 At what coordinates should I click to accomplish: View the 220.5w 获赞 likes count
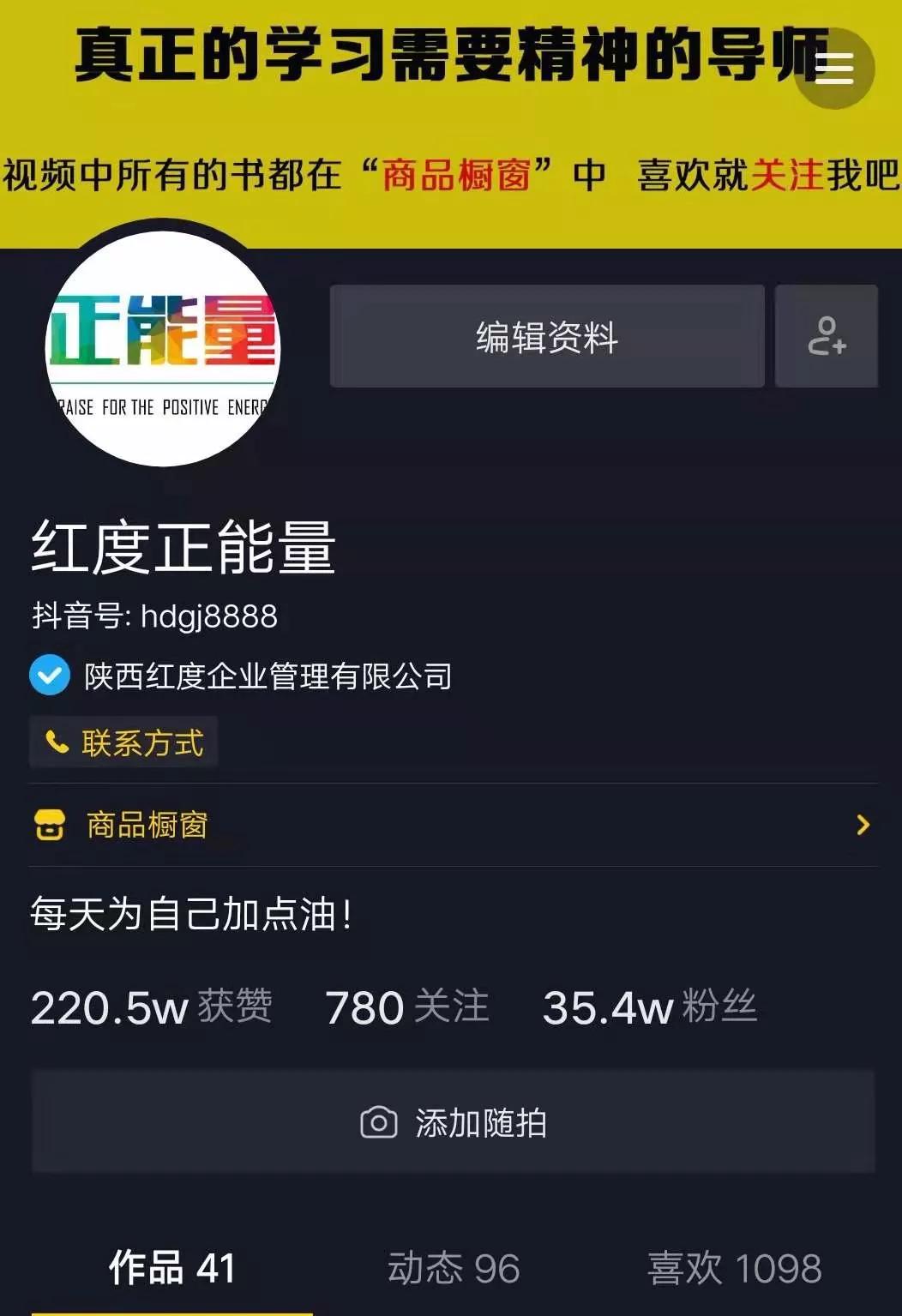click(150, 1009)
